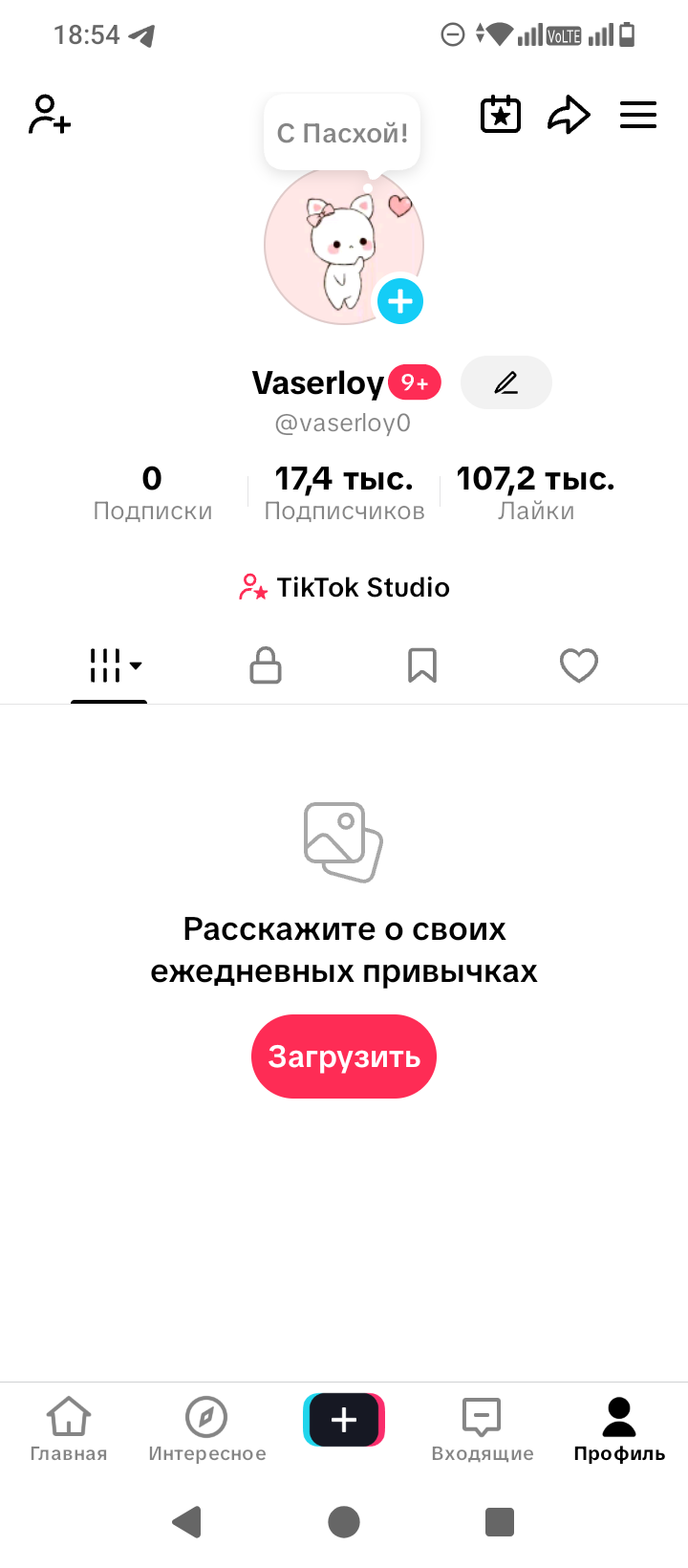Create a new video with the plus button
This screenshot has width=688, height=1568.
[x=344, y=1420]
